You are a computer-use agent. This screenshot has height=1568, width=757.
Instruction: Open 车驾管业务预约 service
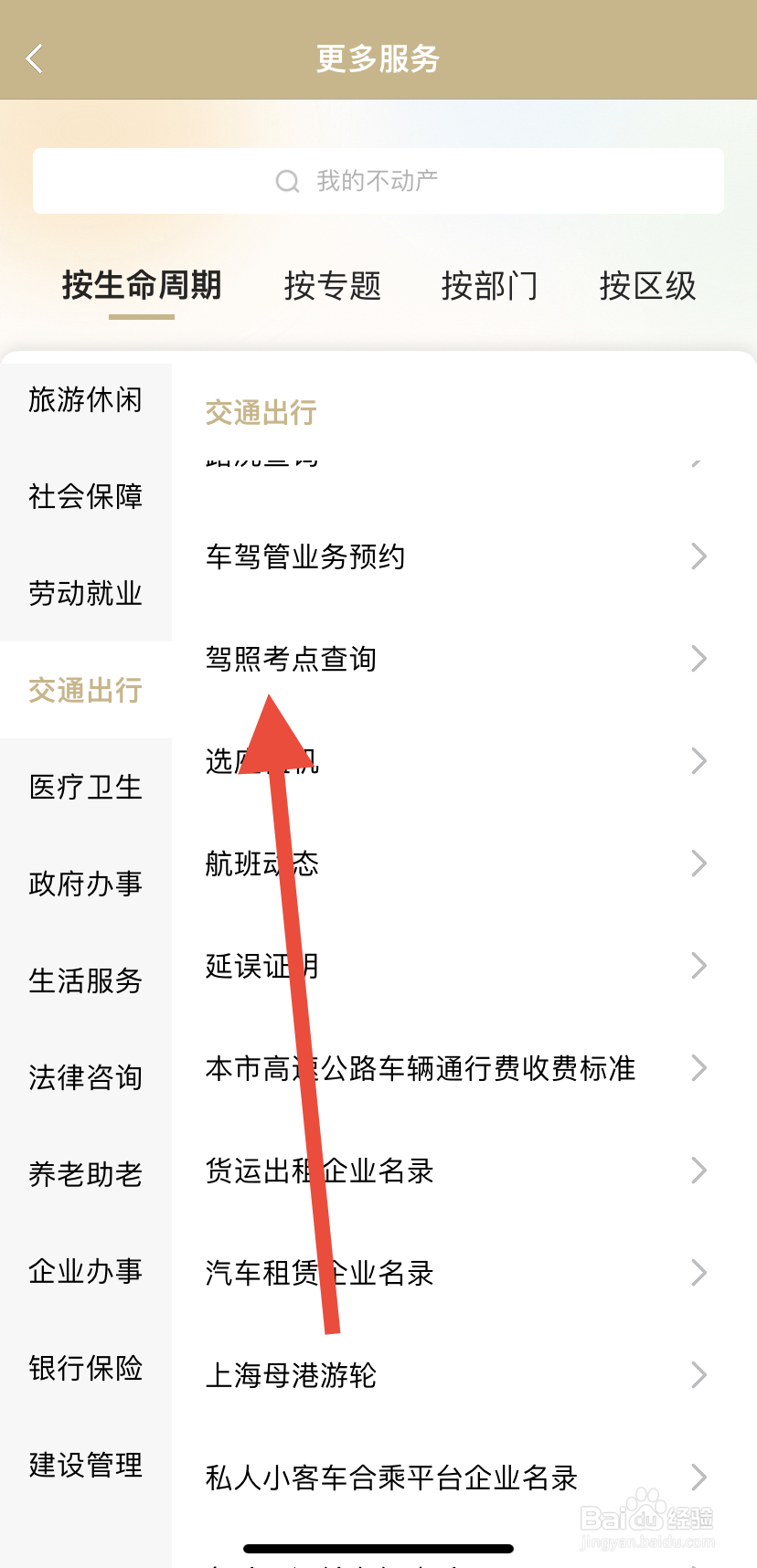(x=306, y=556)
